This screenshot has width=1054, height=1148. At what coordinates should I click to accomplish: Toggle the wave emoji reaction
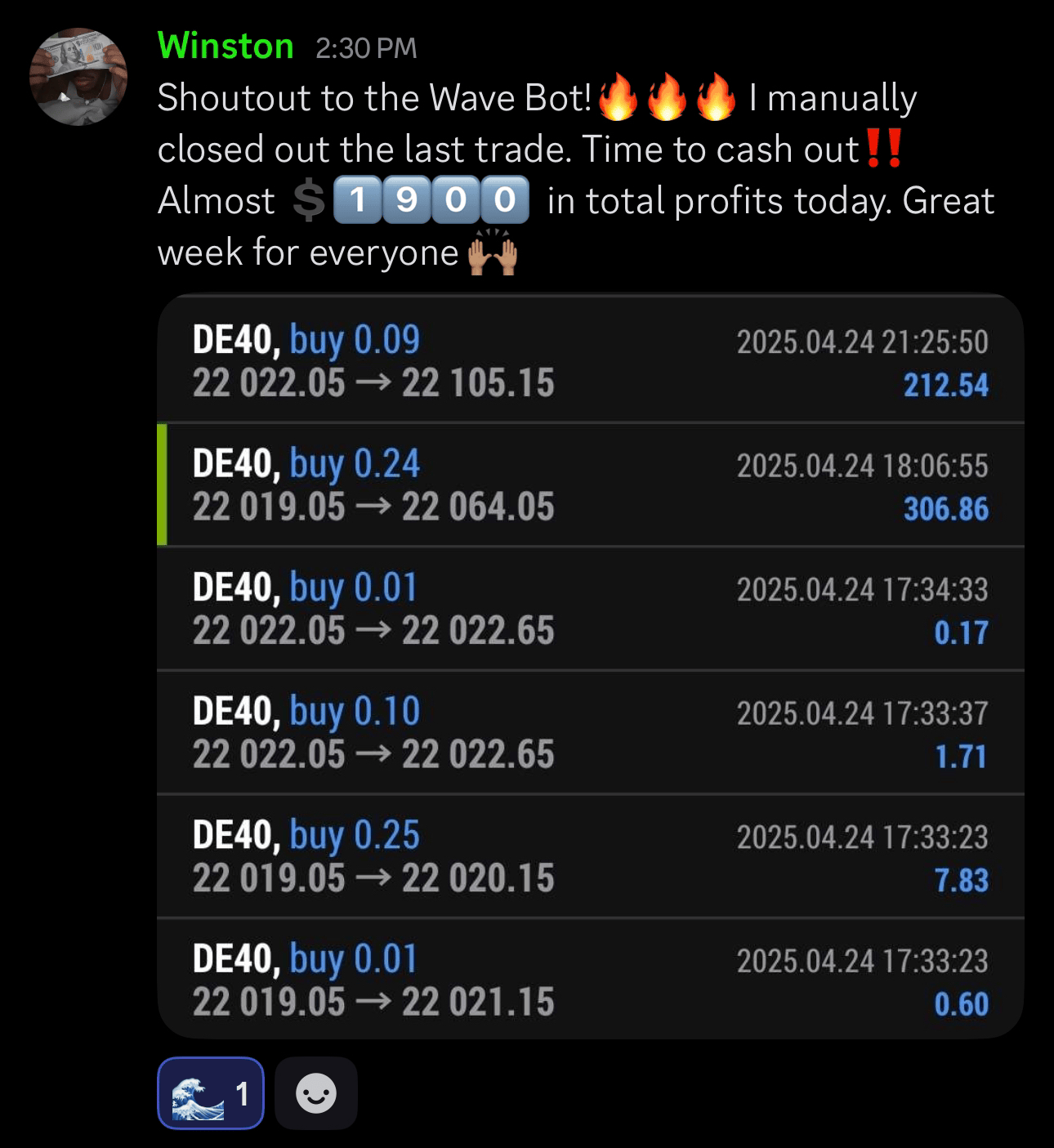211,1093
